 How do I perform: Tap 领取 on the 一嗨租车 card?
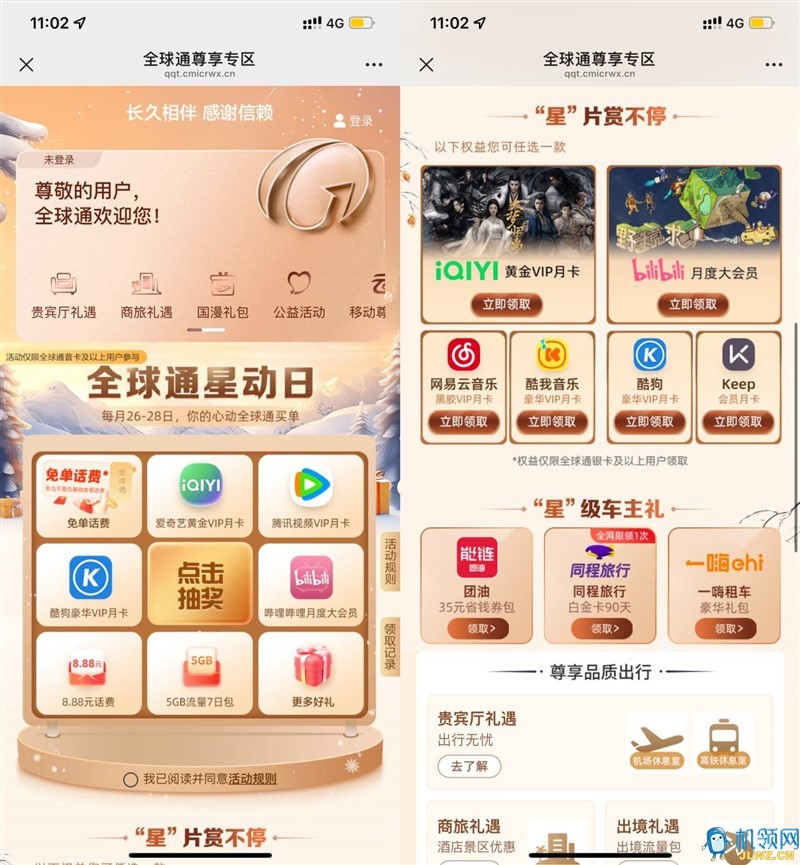pyautogui.click(x=724, y=628)
